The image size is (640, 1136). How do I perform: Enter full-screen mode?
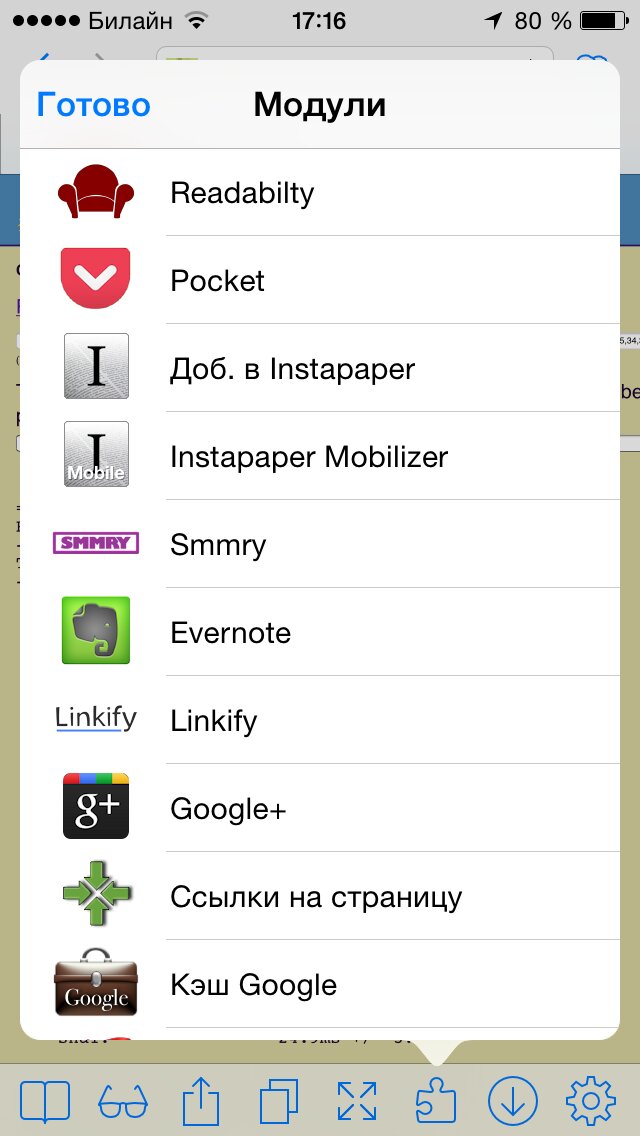[357, 1101]
